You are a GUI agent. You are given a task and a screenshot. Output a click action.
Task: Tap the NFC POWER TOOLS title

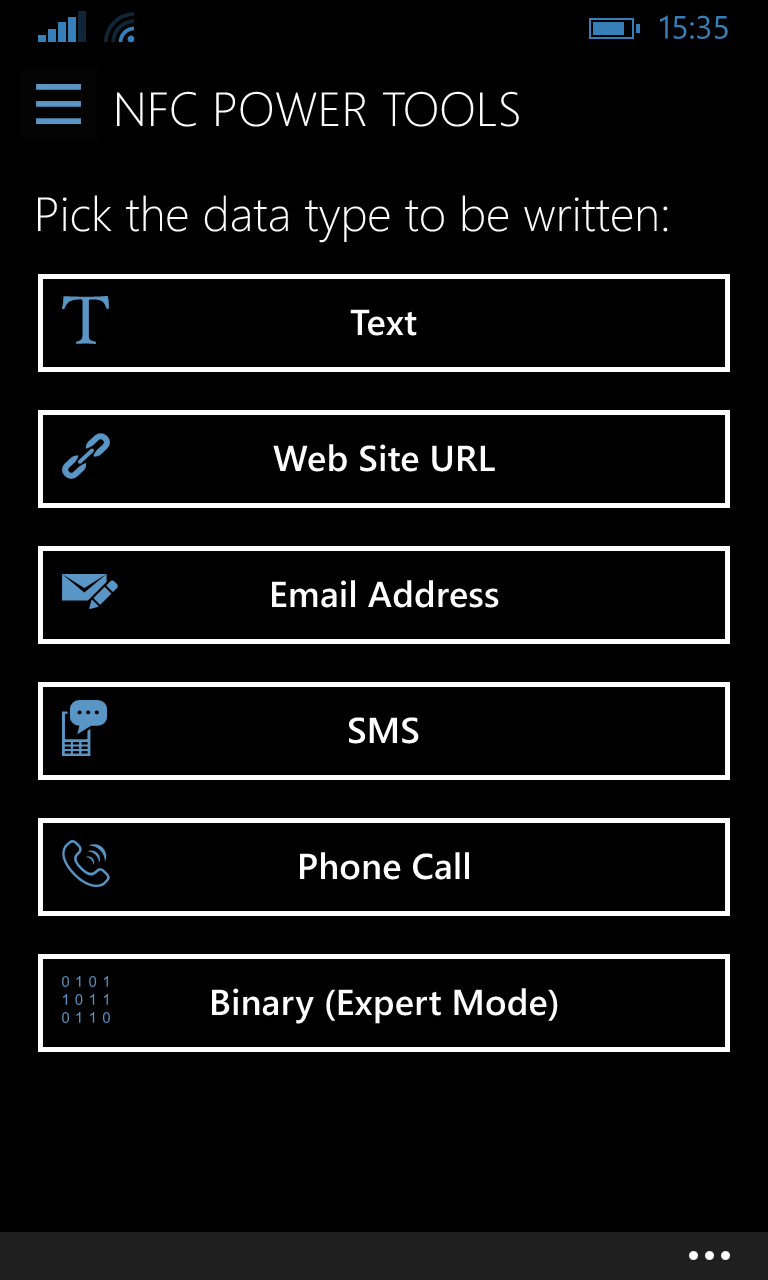[318, 109]
